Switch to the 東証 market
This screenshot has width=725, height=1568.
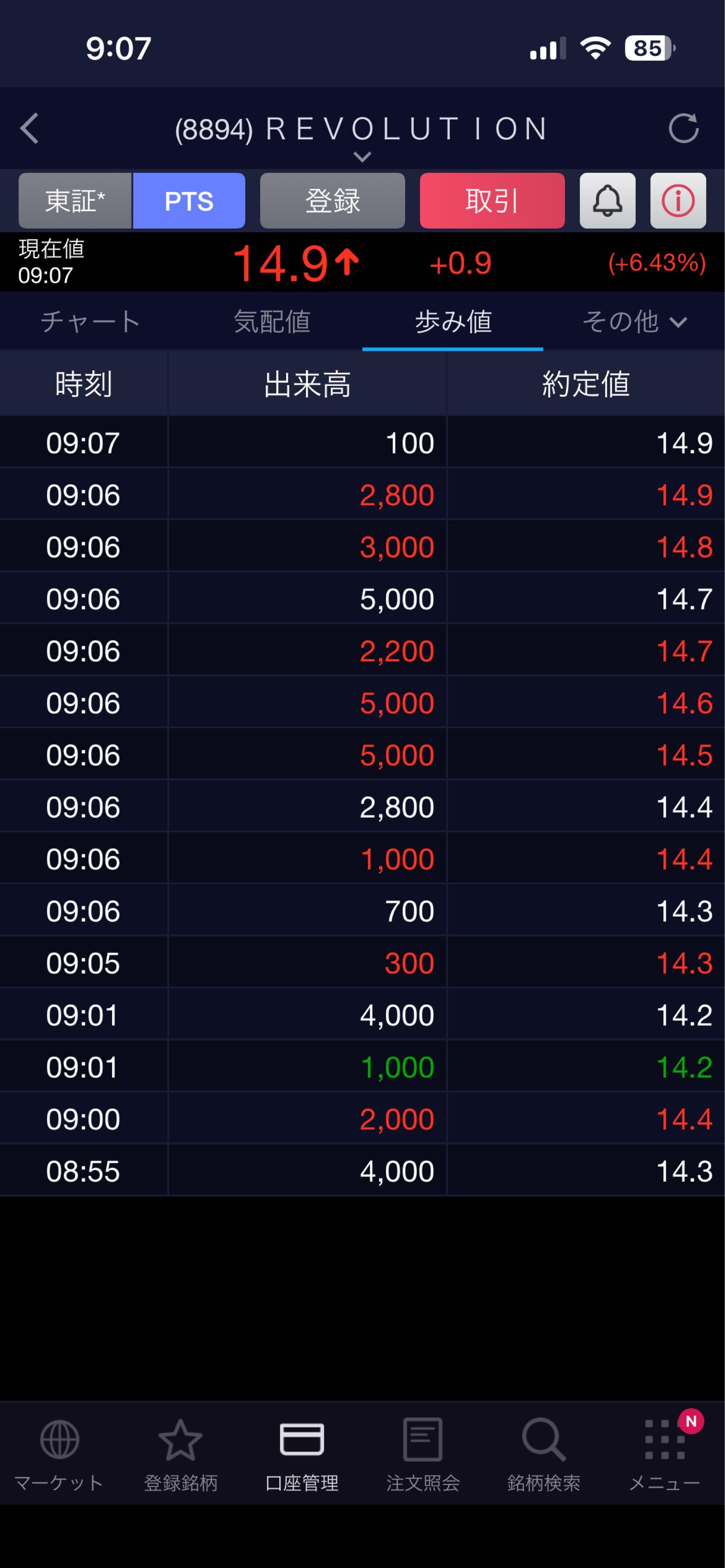[x=75, y=201]
